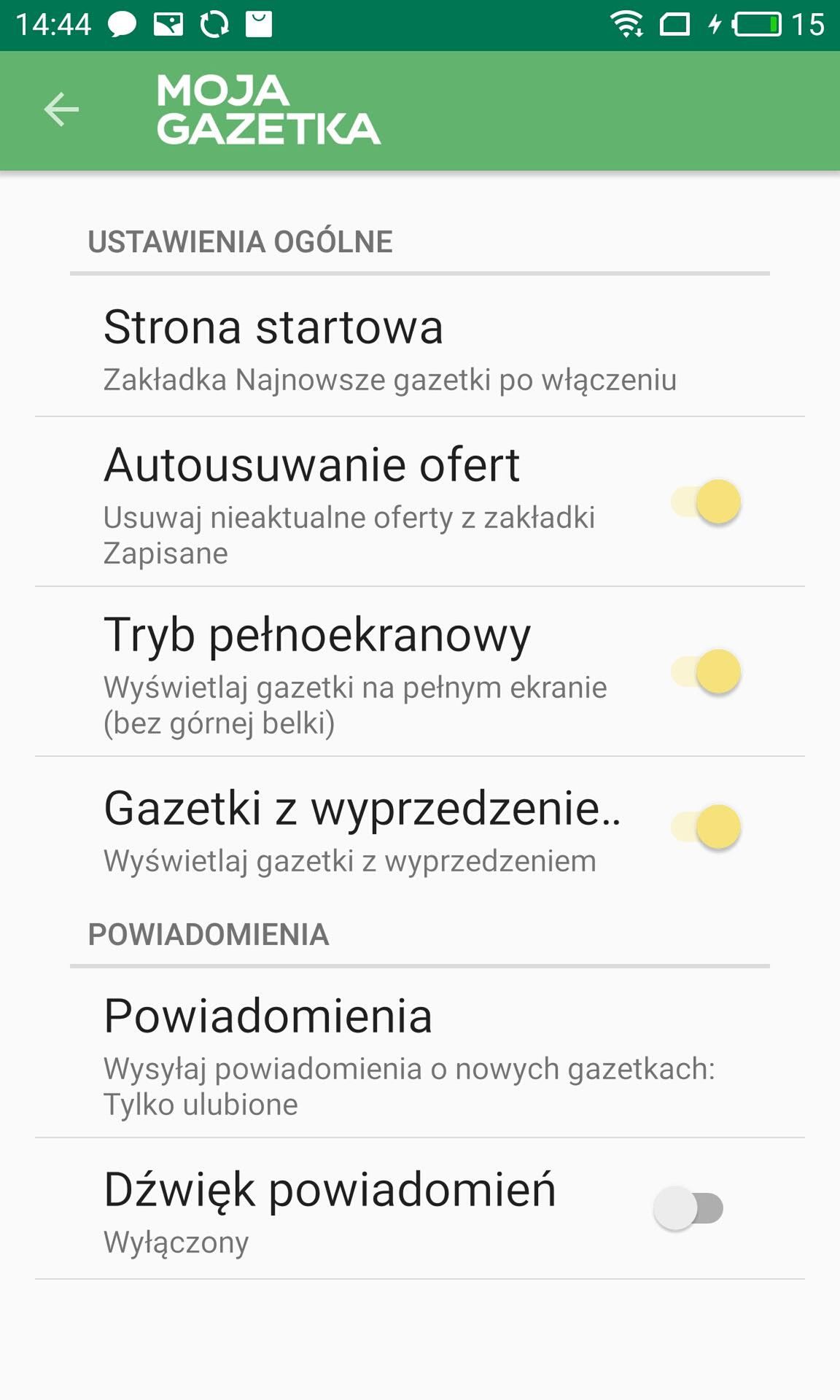Enable Dźwięk powiadomień
840x1400 pixels.
688,1208
